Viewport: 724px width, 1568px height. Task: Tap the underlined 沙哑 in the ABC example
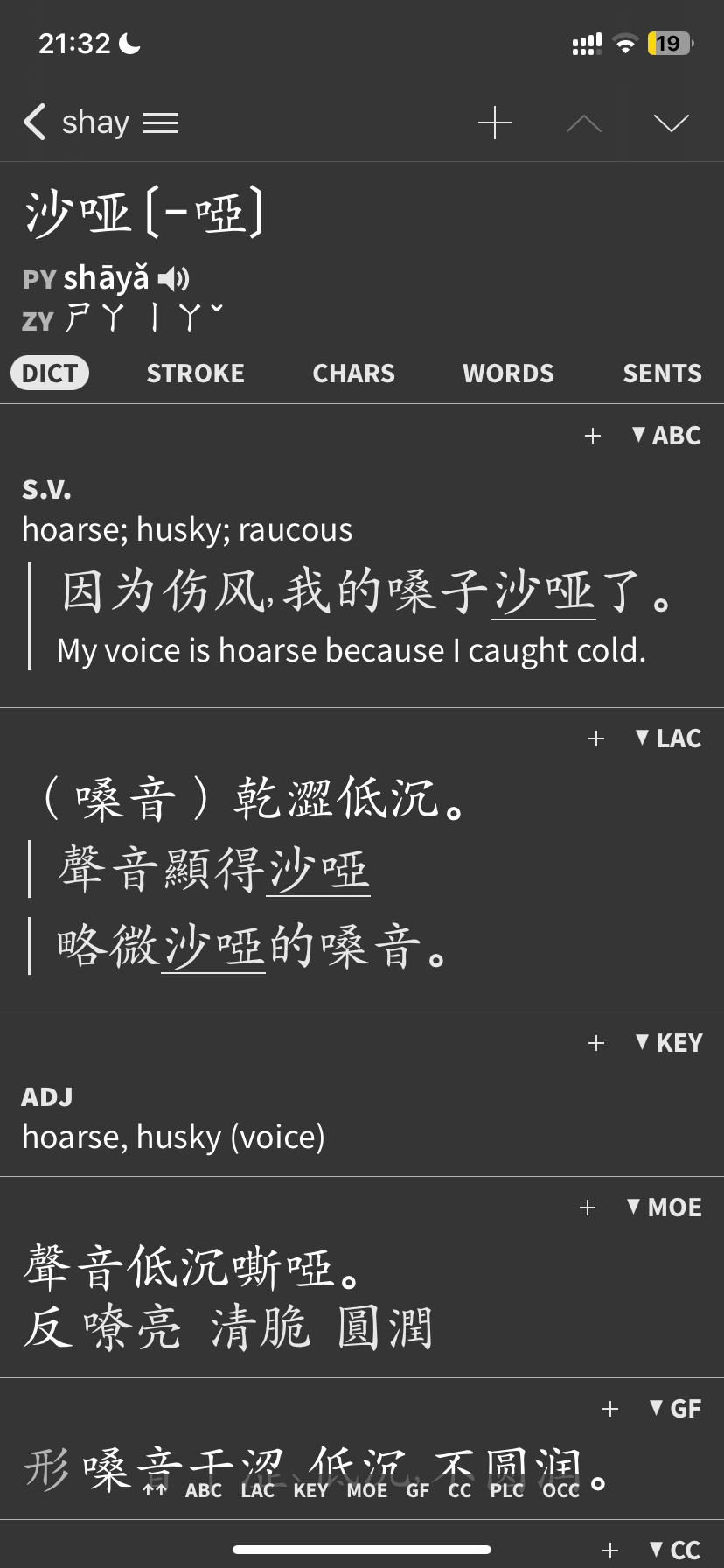click(544, 591)
